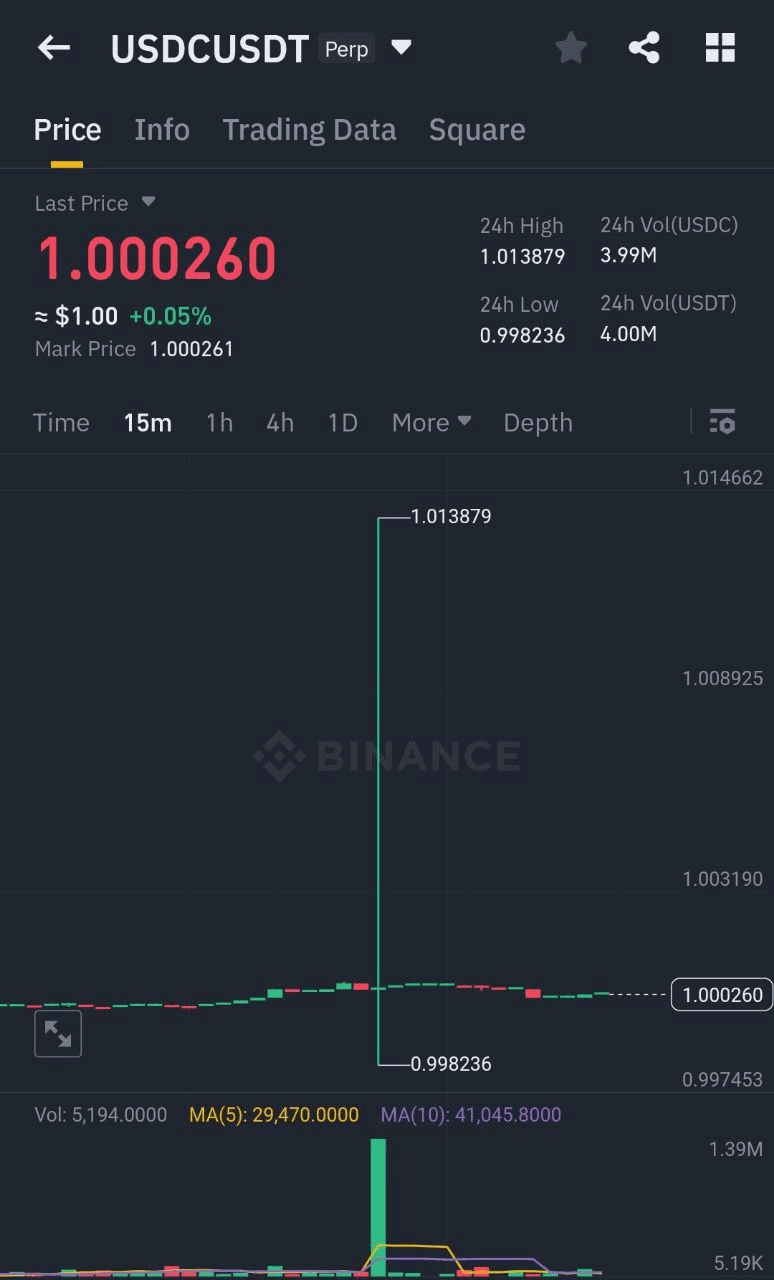Open the chart settings icon

(x=722, y=422)
